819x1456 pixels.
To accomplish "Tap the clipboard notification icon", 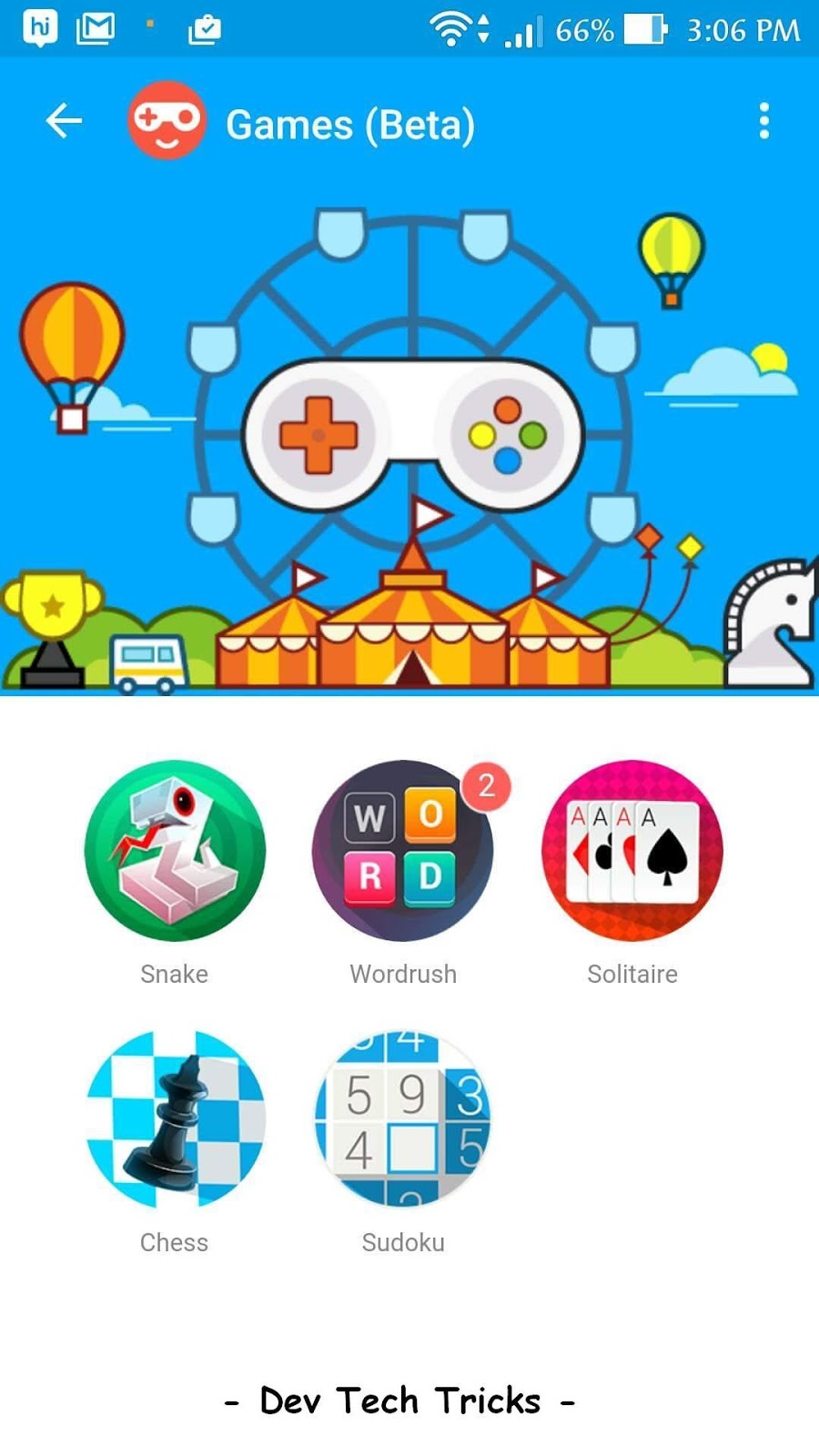I will [x=204, y=27].
